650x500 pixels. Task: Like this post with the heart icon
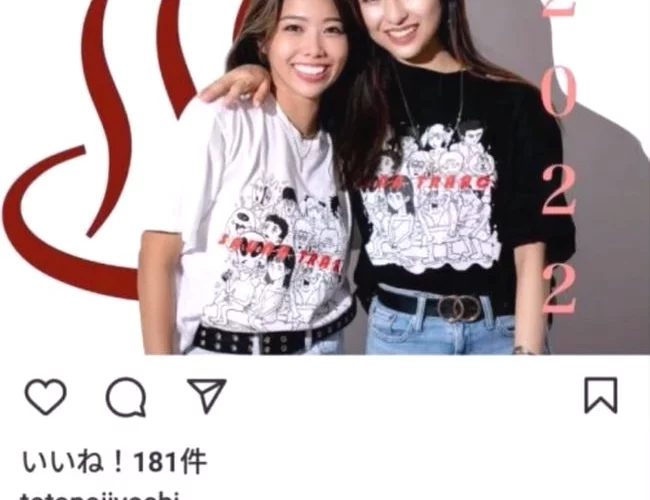[x=45, y=397]
